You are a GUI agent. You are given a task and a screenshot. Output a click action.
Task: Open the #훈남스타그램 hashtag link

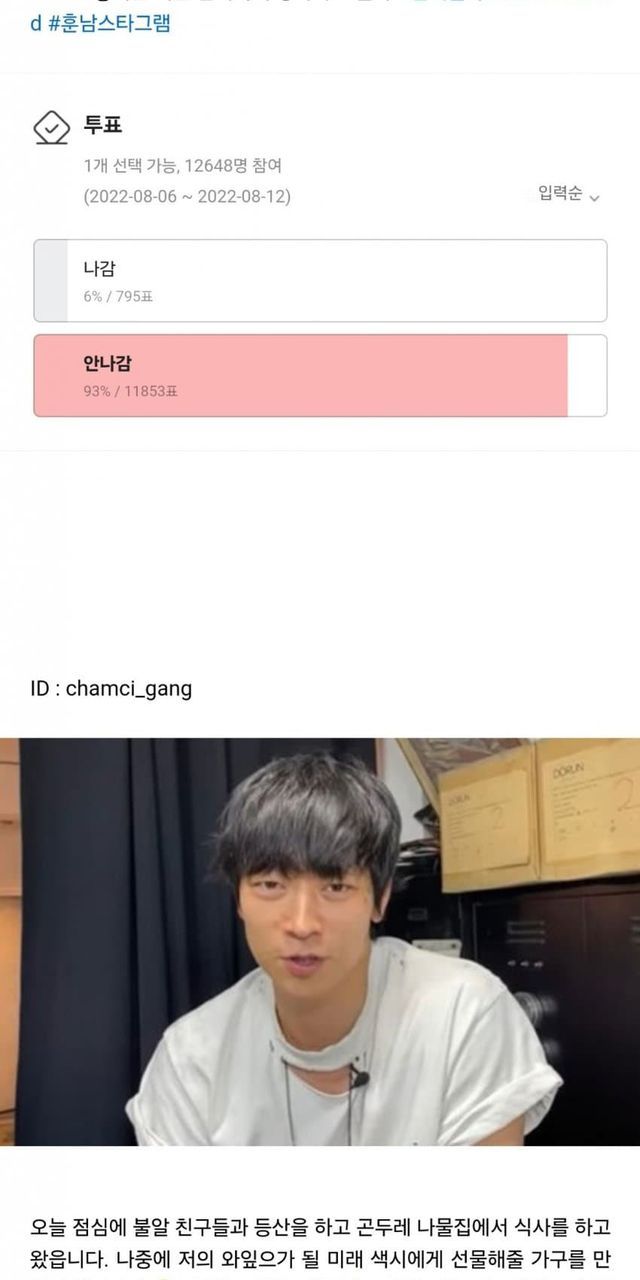coord(109,23)
